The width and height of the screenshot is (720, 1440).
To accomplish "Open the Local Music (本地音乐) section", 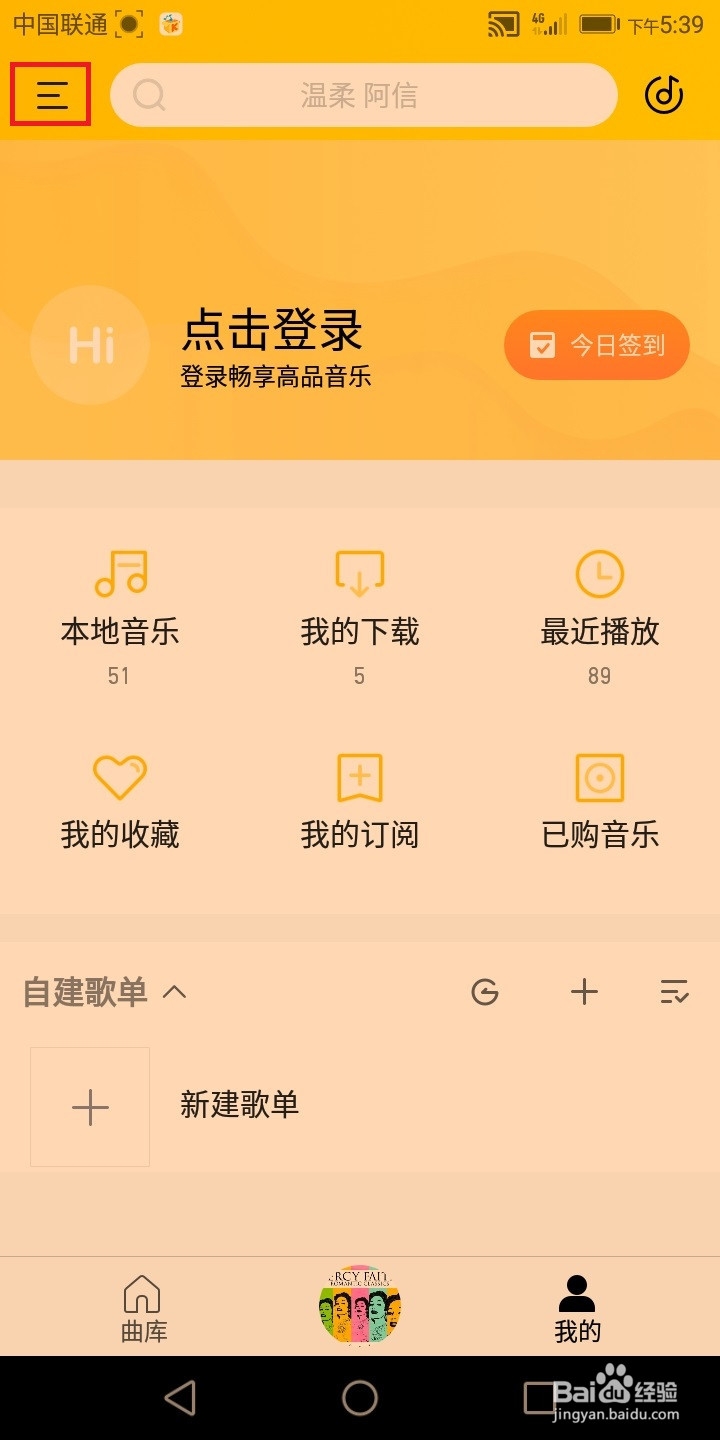I will click(119, 600).
